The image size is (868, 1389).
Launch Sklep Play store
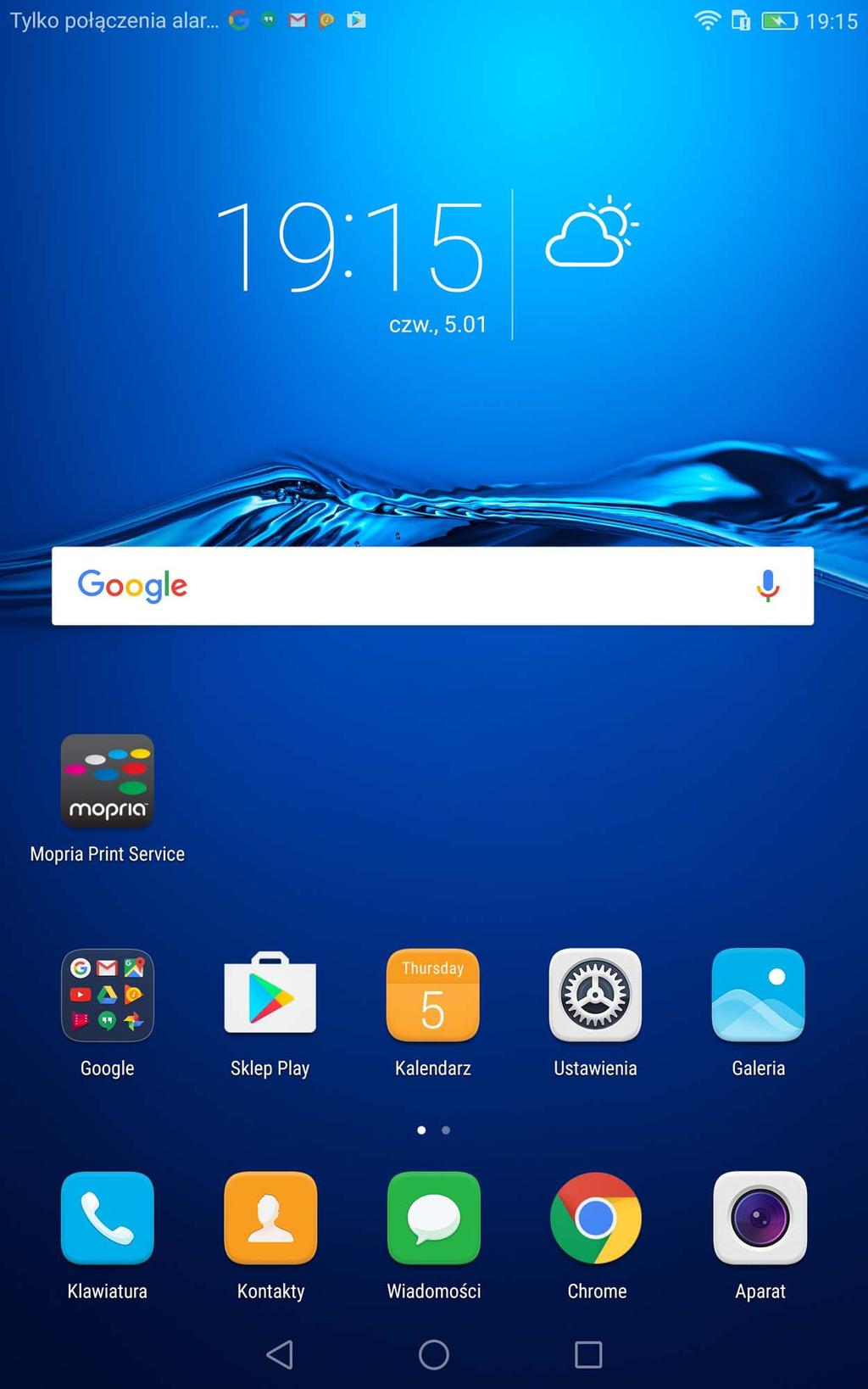(270, 996)
